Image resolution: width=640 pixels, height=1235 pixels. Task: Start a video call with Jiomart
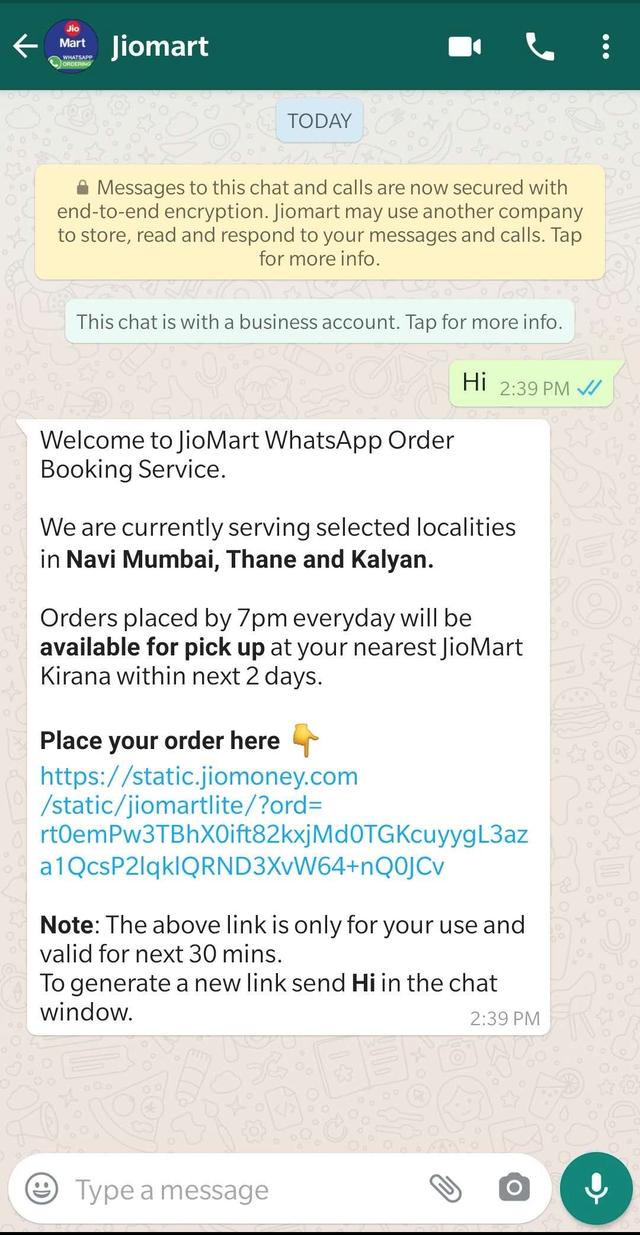tap(465, 46)
